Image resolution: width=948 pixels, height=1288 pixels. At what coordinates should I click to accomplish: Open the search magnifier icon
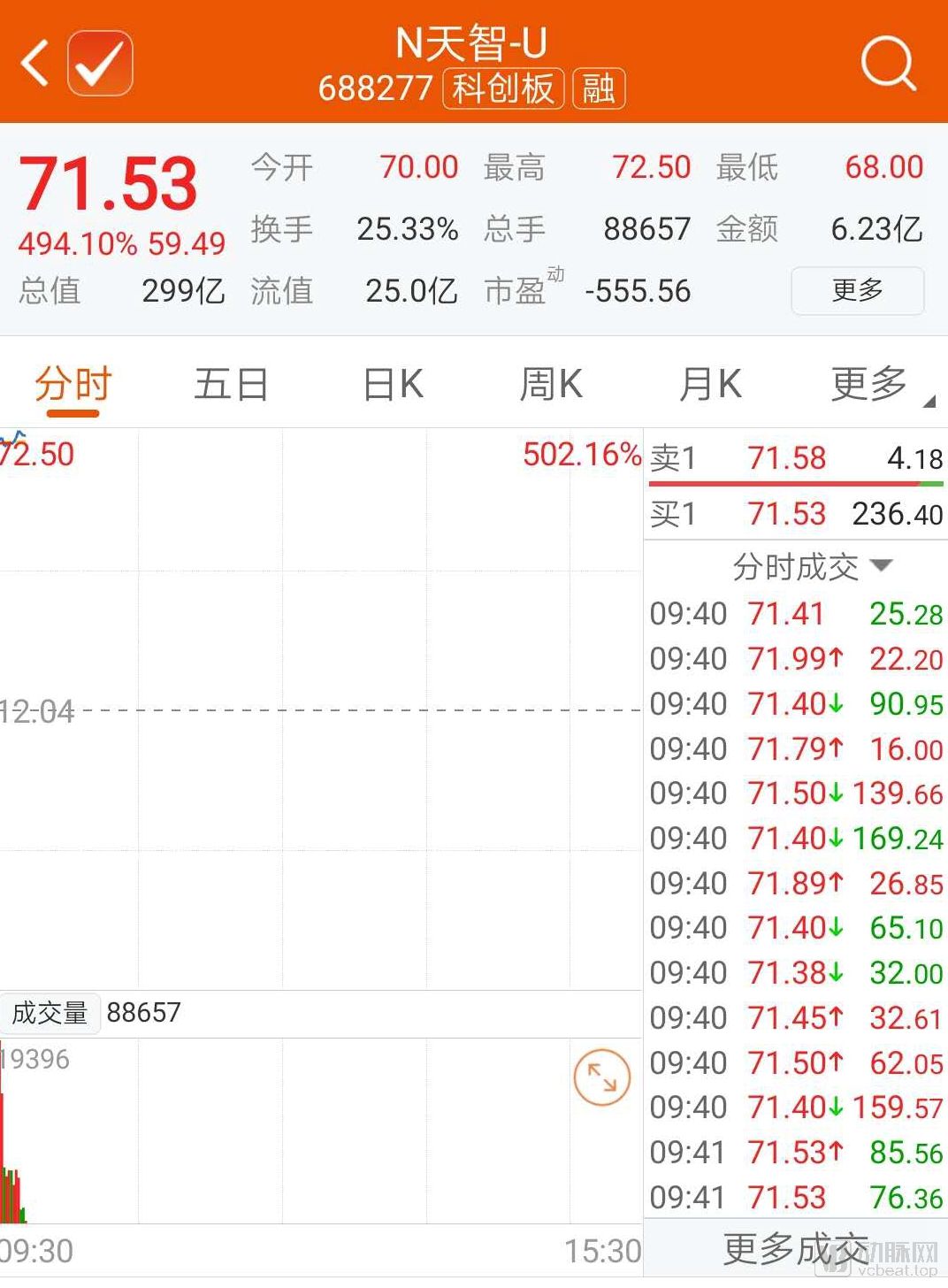(887, 64)
